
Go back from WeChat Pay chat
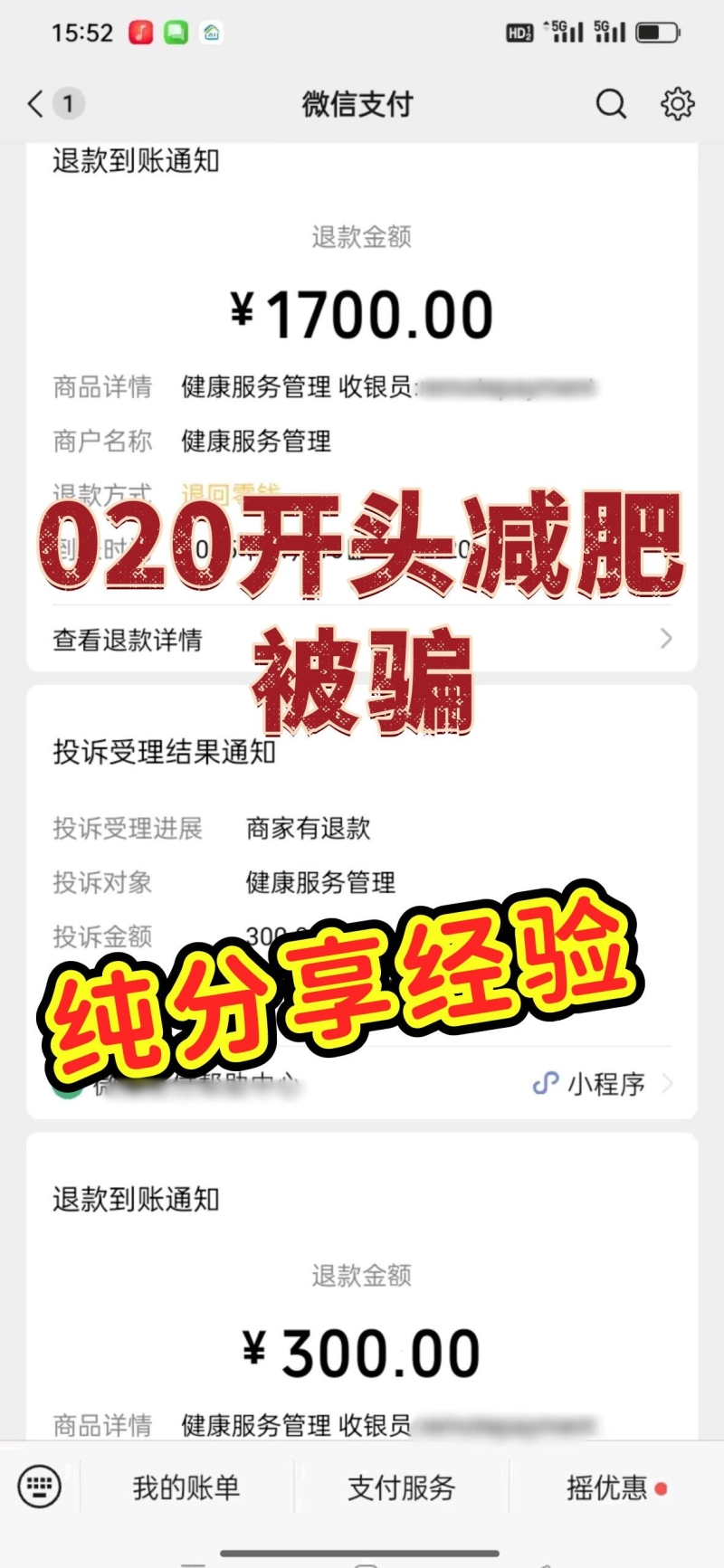click(x=36, y=103)
